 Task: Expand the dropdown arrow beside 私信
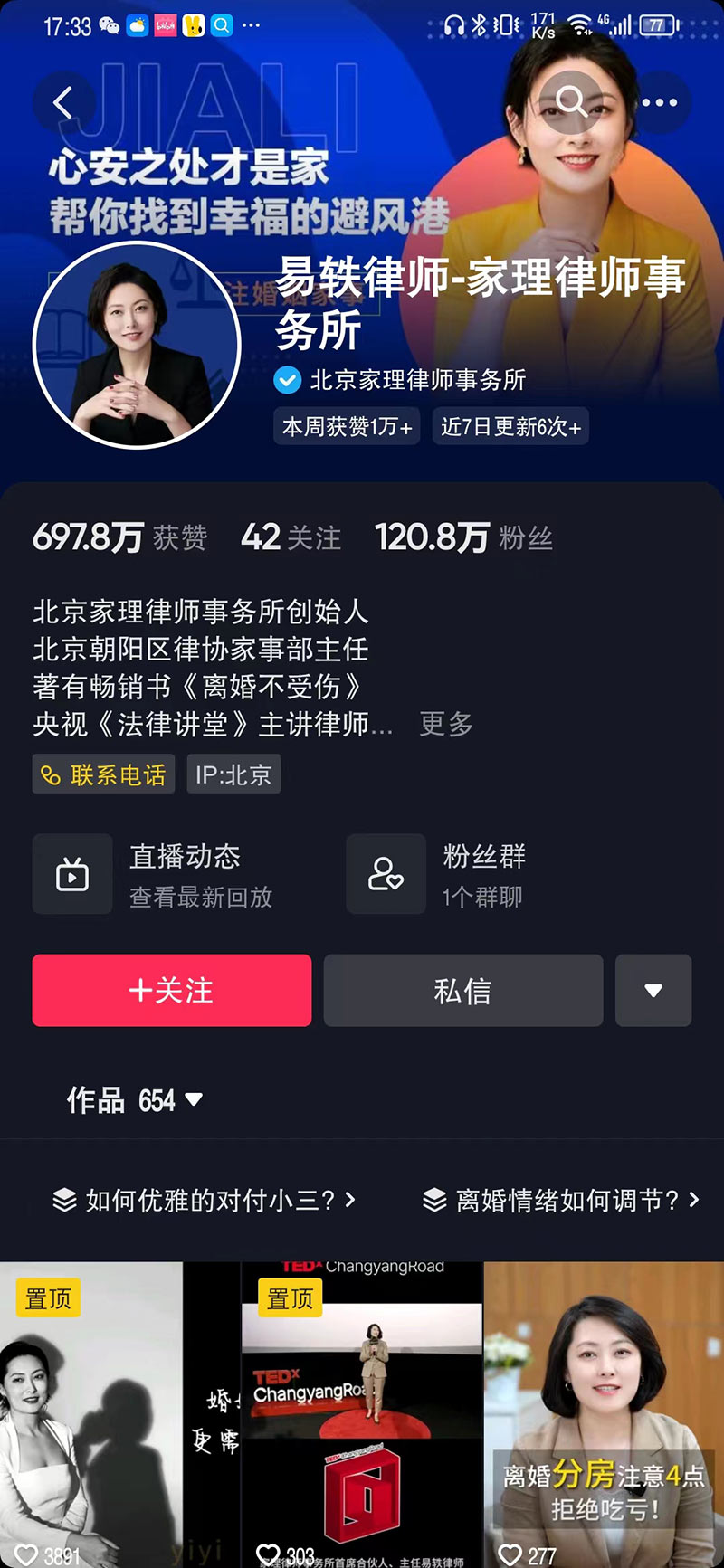(x=653, y=991)
